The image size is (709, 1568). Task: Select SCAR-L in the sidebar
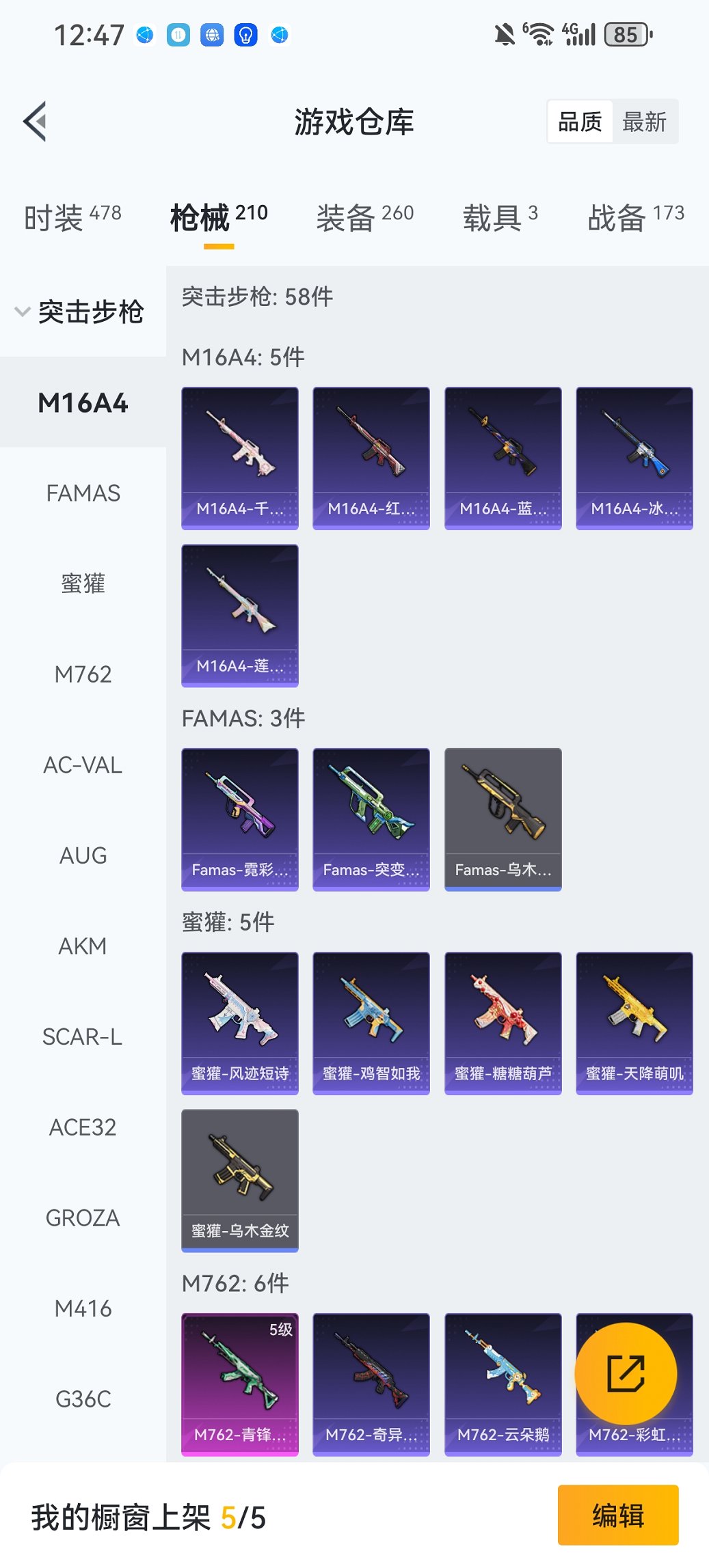[83, 1036]
